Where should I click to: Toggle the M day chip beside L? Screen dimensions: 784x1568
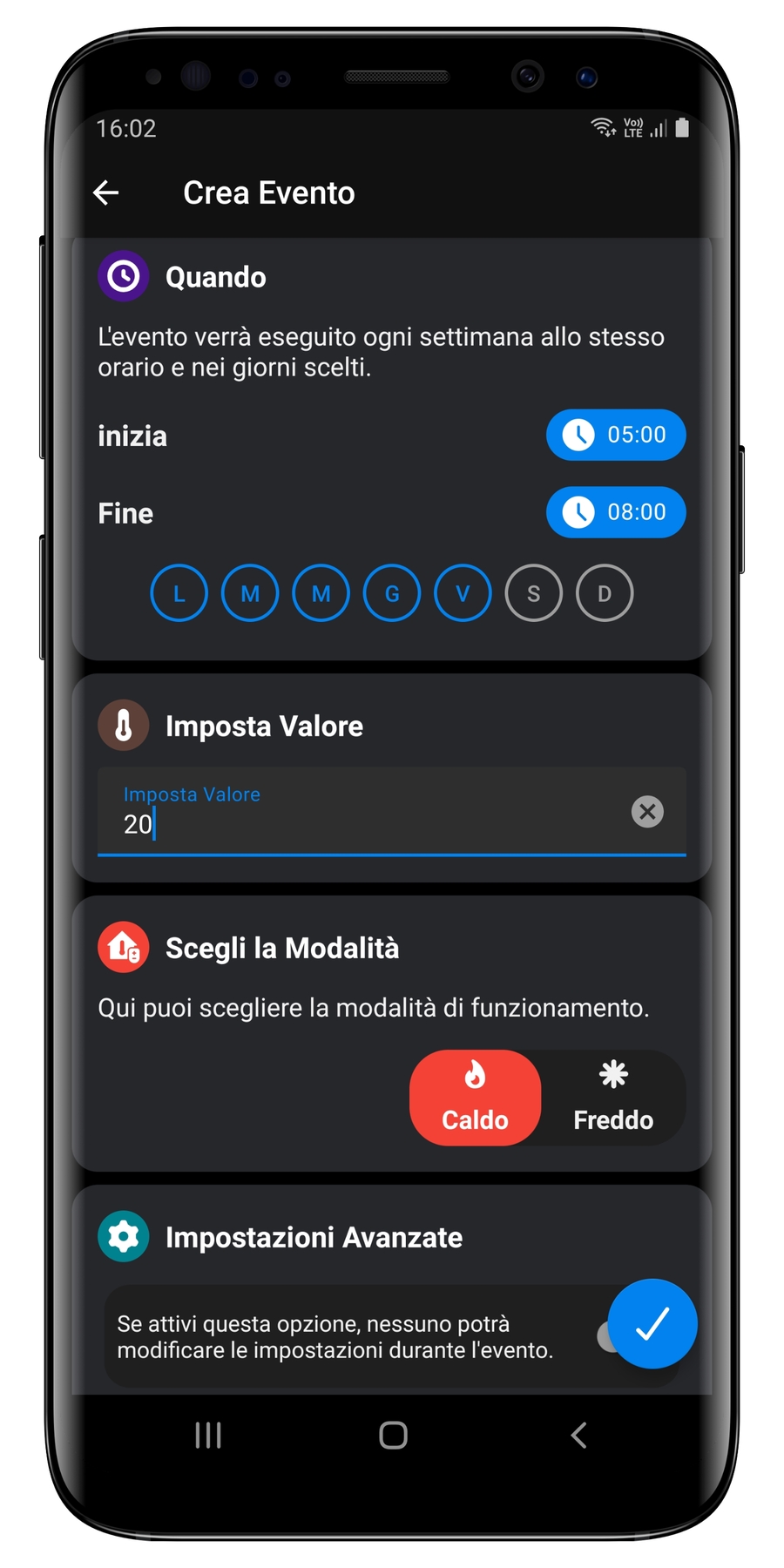(x=250, y=593)
